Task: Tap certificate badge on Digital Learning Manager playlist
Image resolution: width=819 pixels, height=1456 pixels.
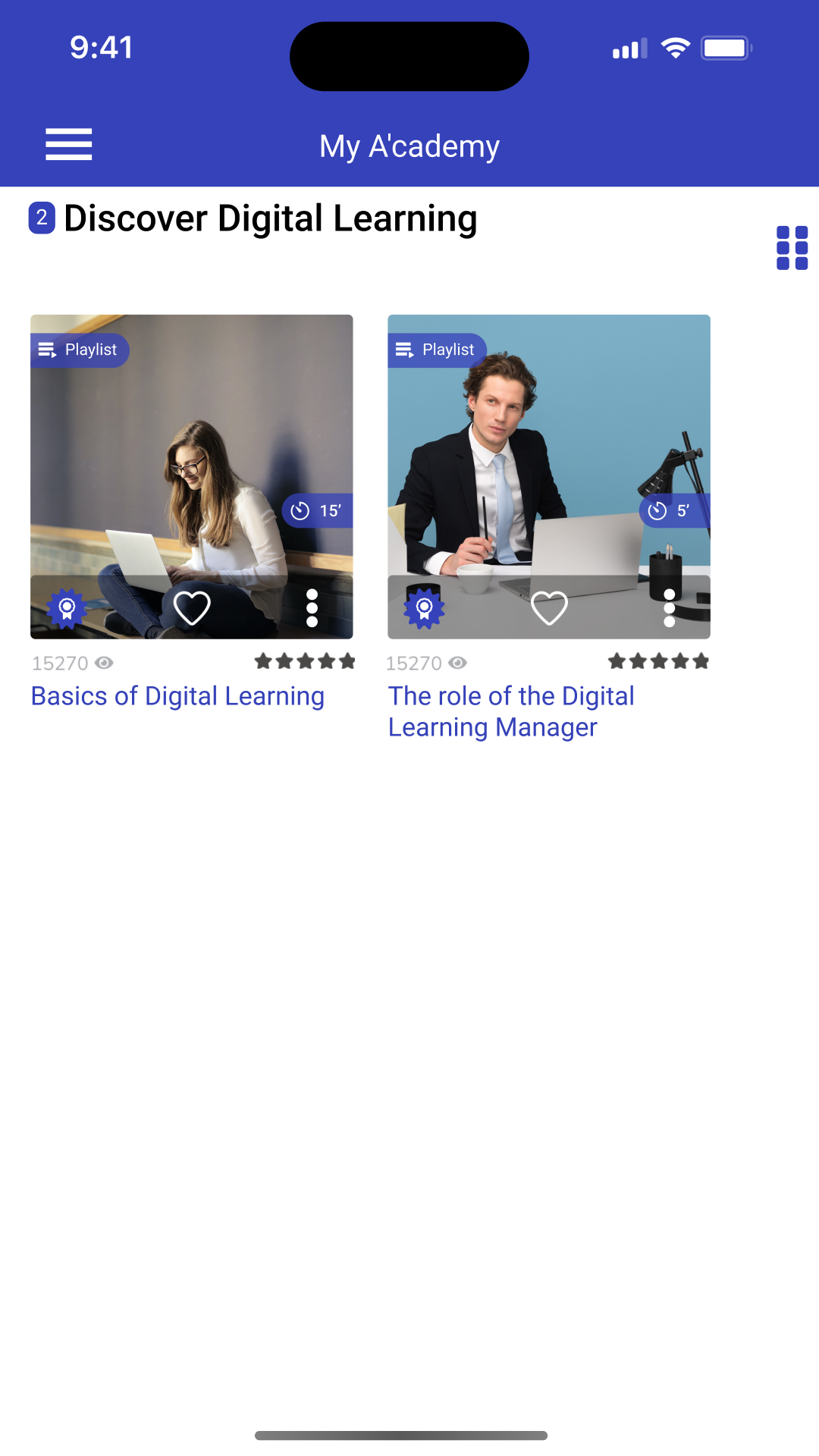Action: pyautogui.click(x=424, y=607)
